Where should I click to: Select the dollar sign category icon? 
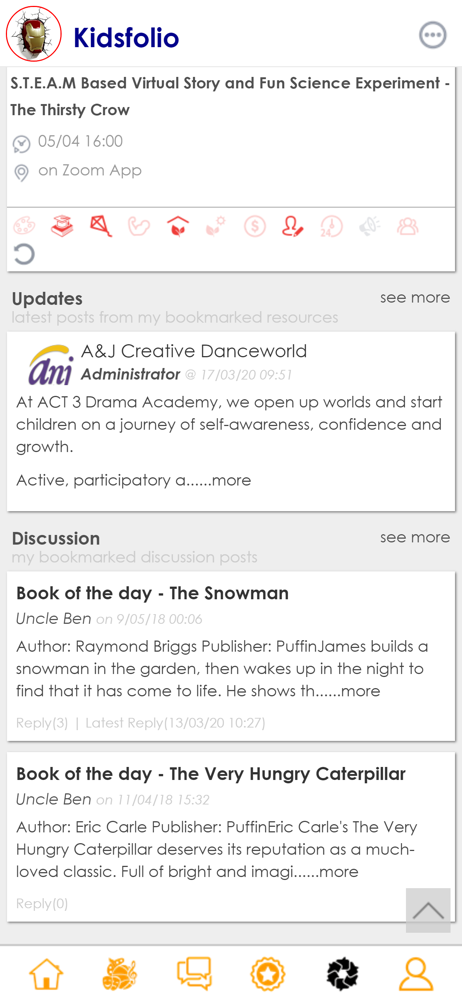click(x=255, y=226)
